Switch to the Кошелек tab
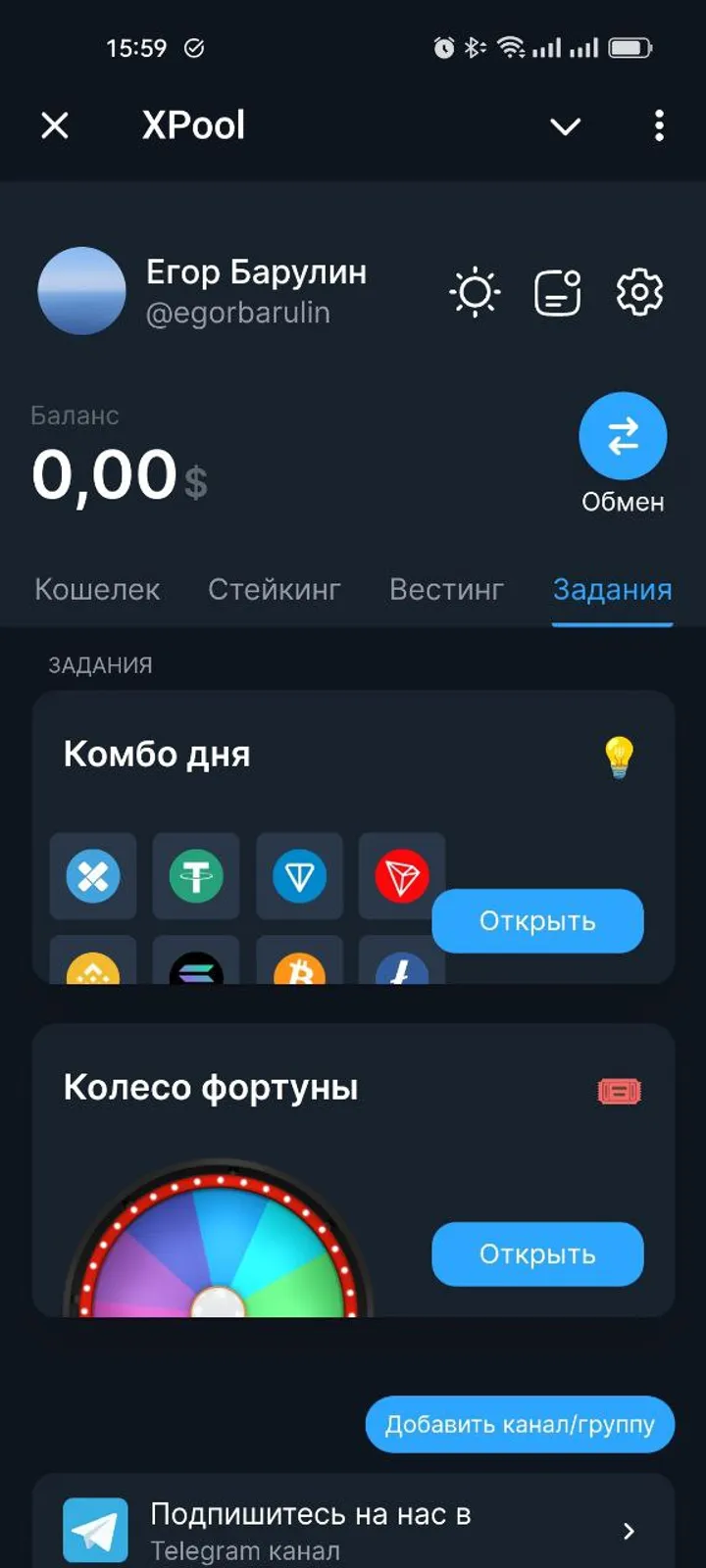 tap(96, 589)
